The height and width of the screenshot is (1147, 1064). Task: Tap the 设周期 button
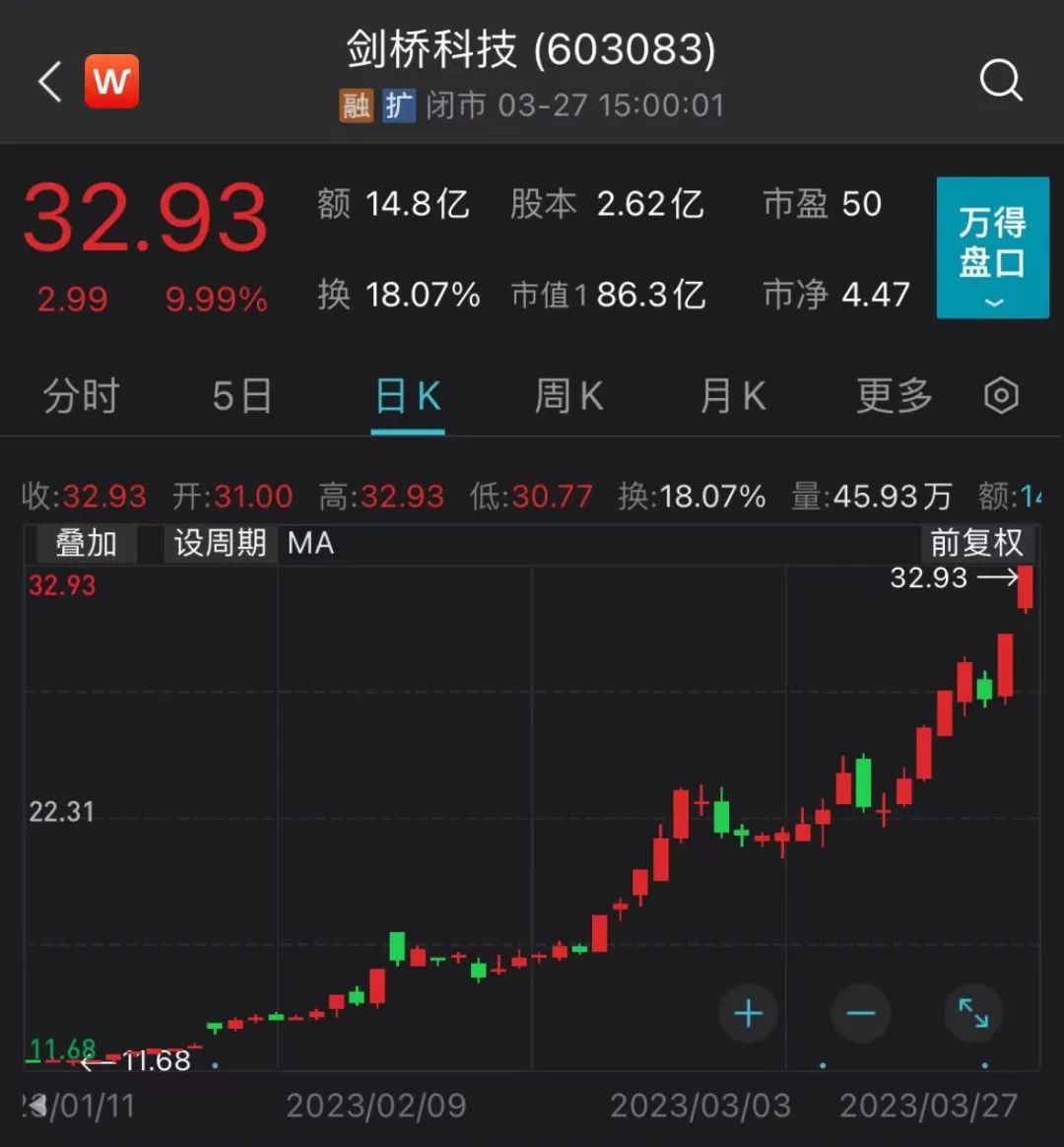[x=220, y=543]
